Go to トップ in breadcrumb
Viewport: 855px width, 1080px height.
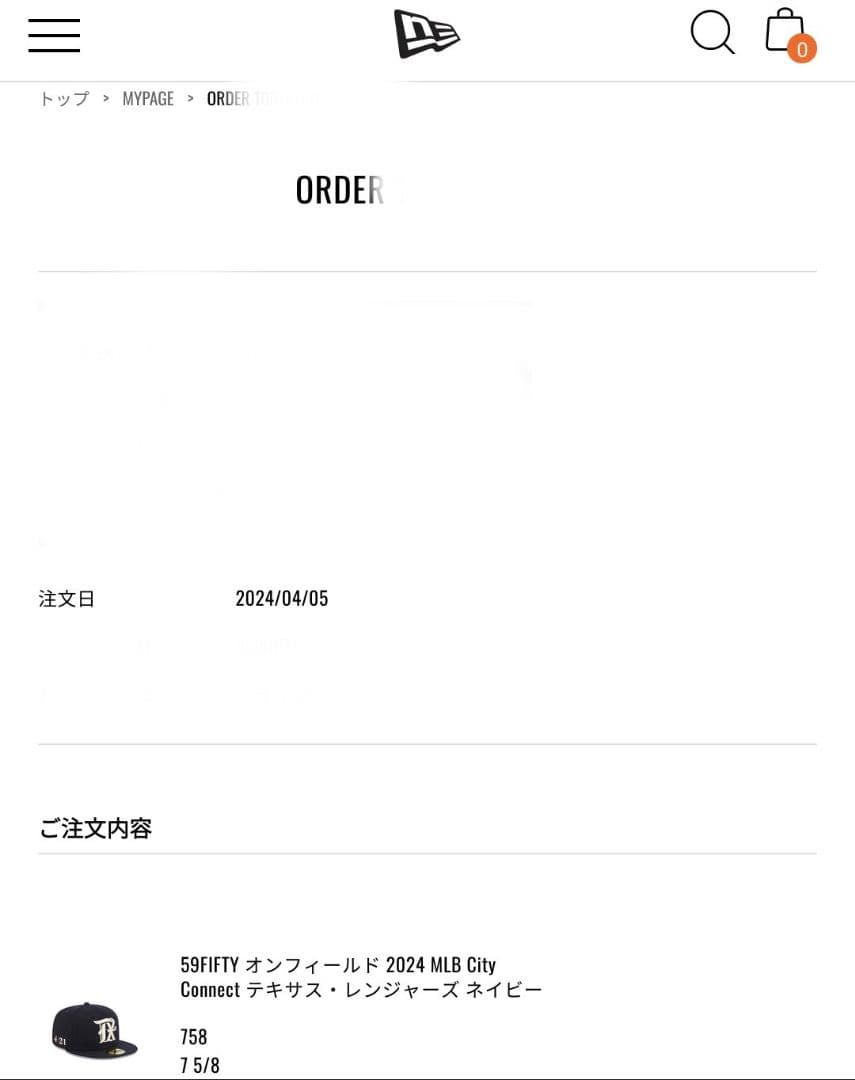64,98
